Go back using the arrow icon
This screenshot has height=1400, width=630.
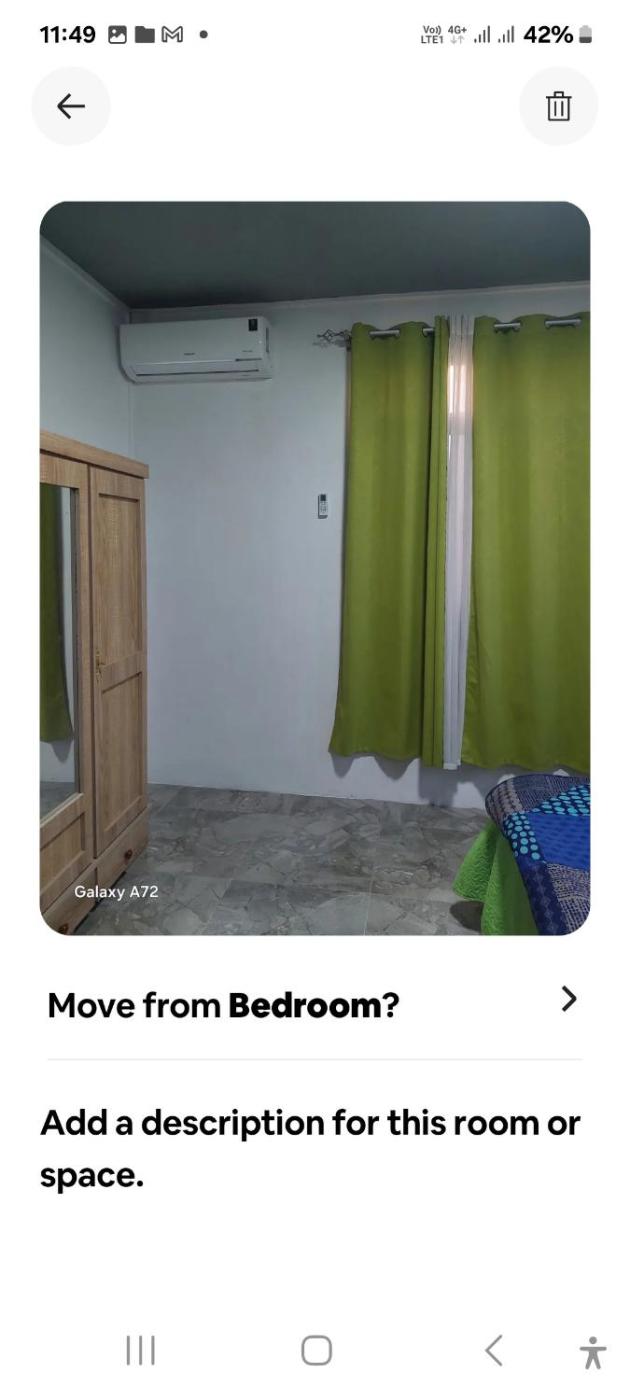point(70,106)
